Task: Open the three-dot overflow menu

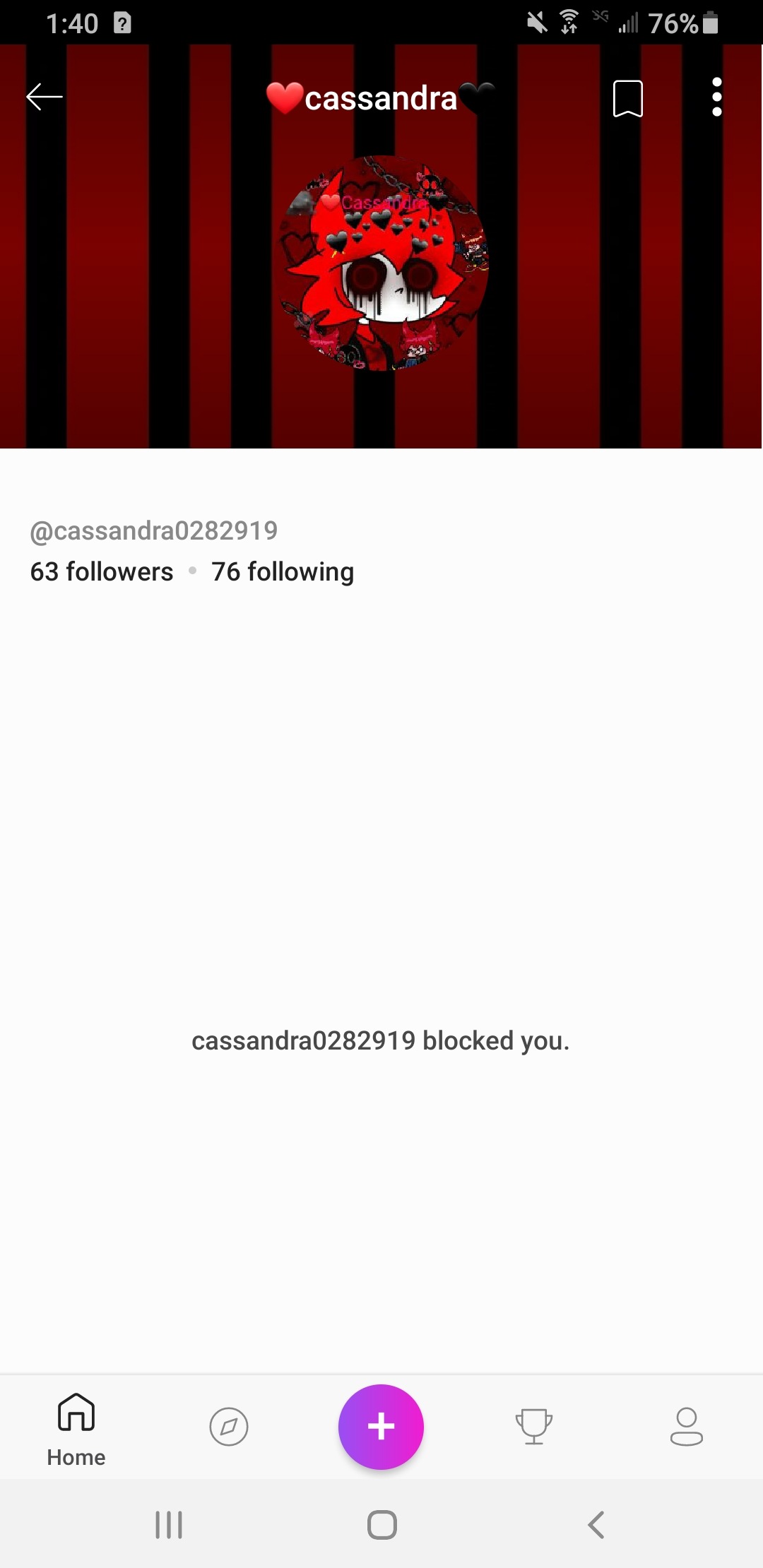Action: [x=716, y=97]
